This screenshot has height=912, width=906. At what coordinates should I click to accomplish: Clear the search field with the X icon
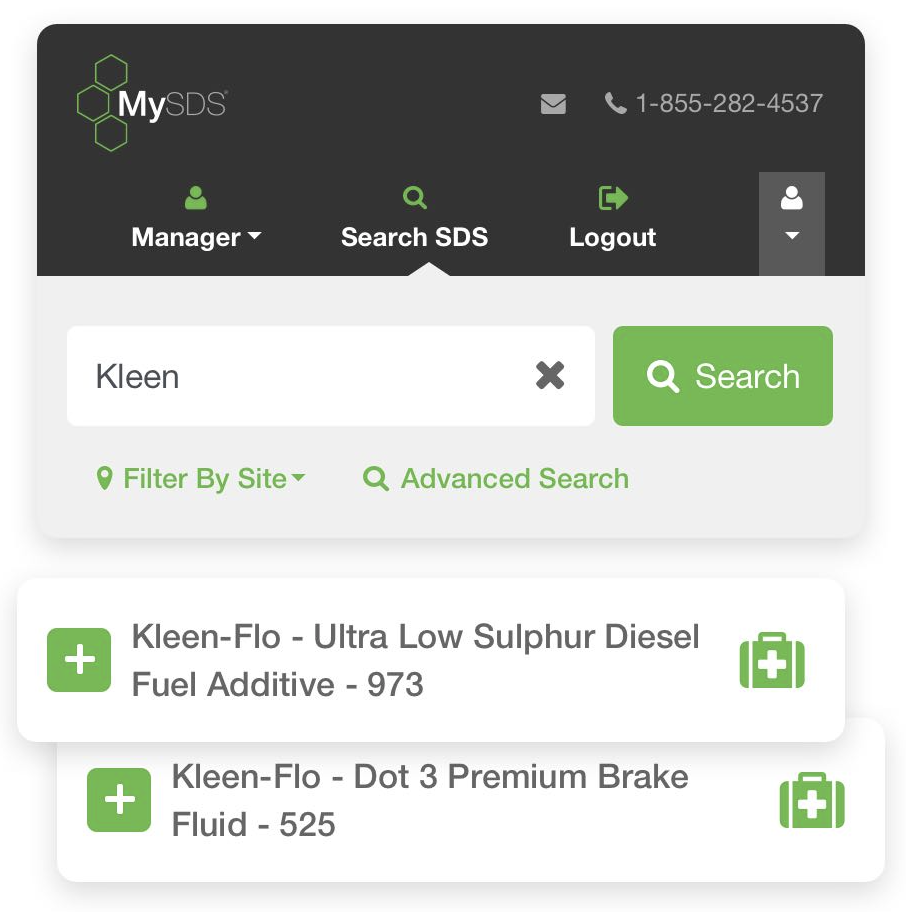click(x=549, y=376)
